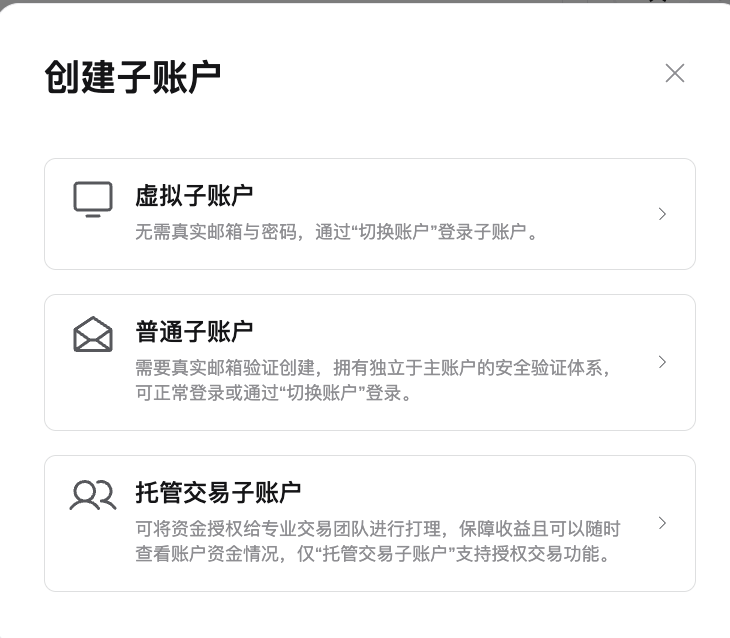Select the 虚拟子账户 option
This screenshot has height=638, width=730.
[x=369, y=214]
